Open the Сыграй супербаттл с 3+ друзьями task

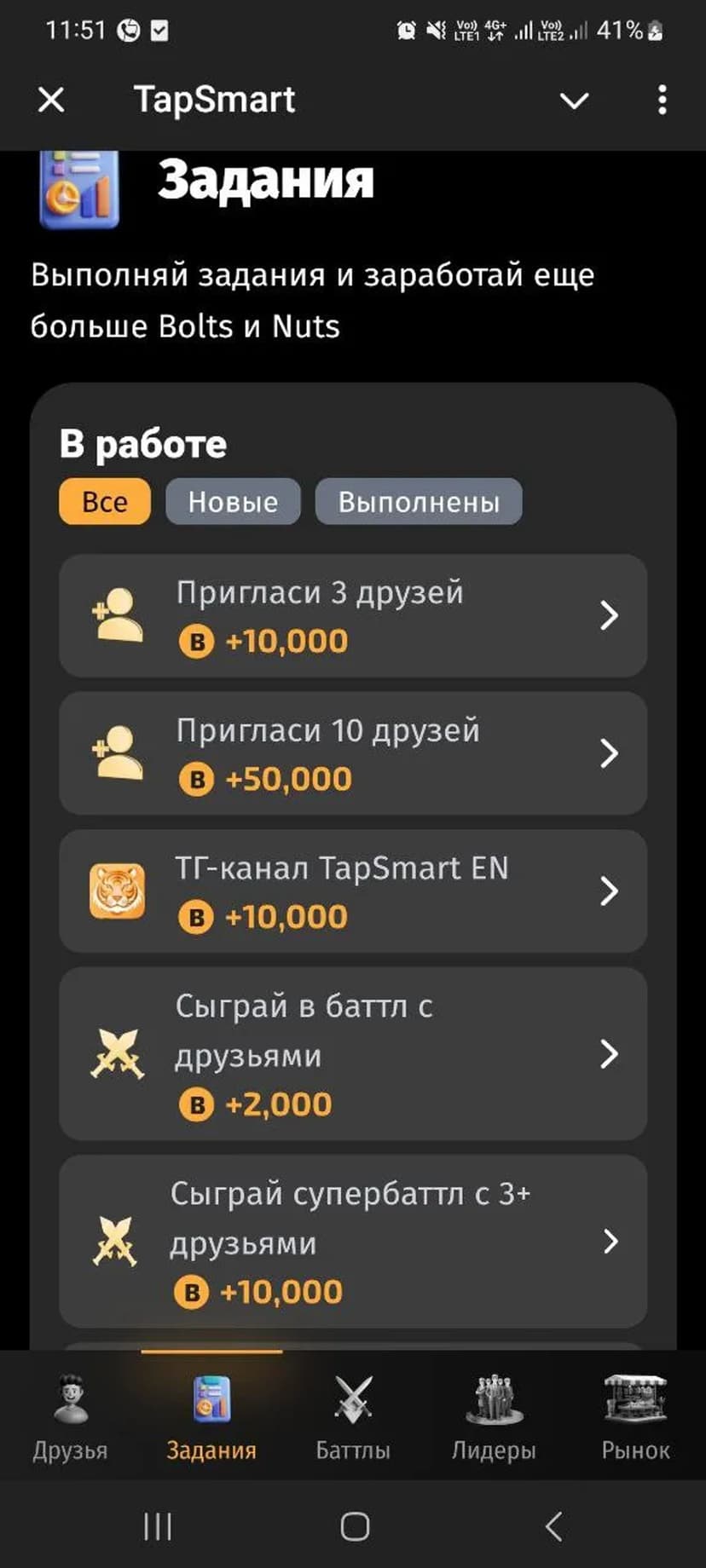353,1242
